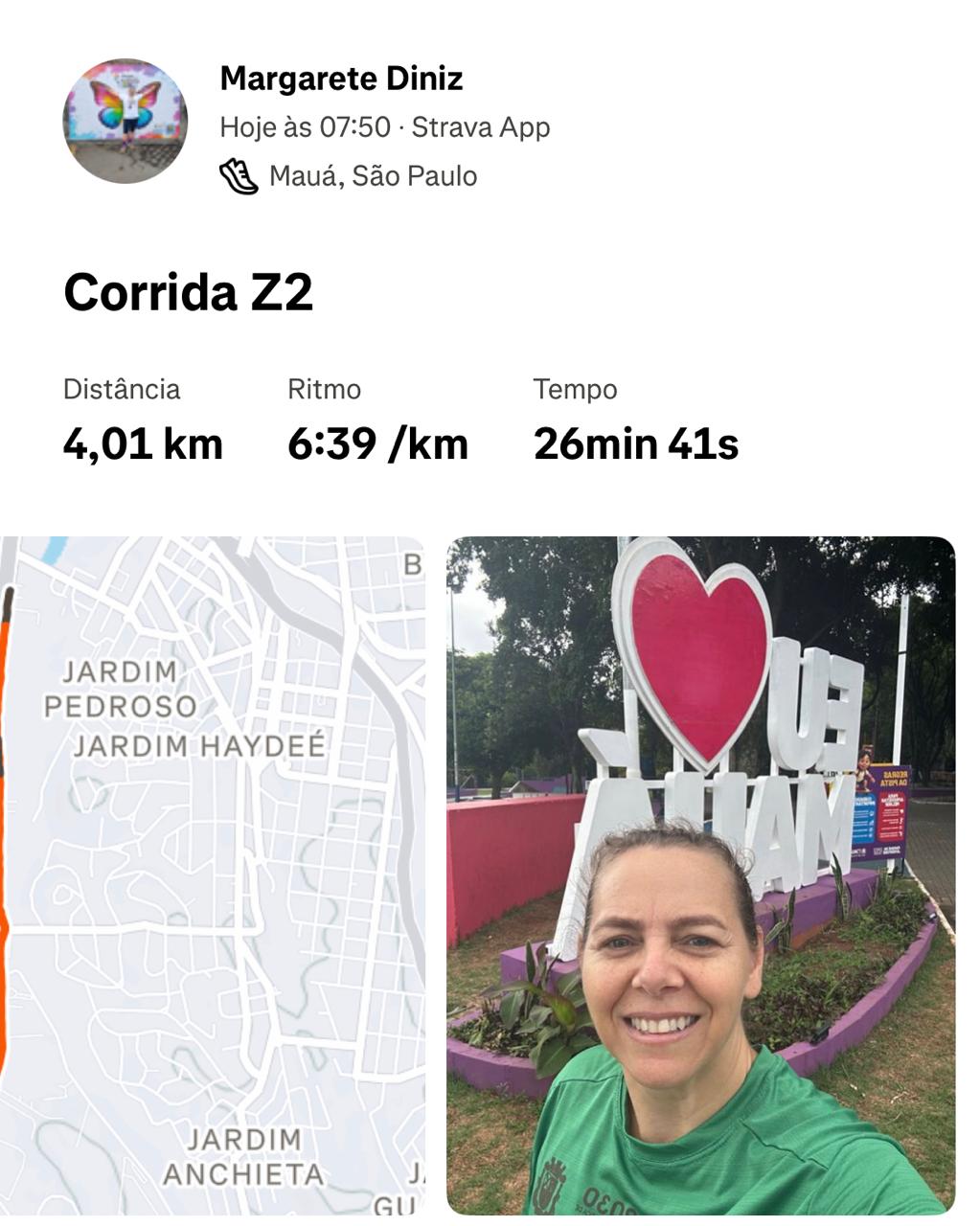The image size is (980, 1226).
Task: Open the selfie photo from the run
Action: coord(700,875)
